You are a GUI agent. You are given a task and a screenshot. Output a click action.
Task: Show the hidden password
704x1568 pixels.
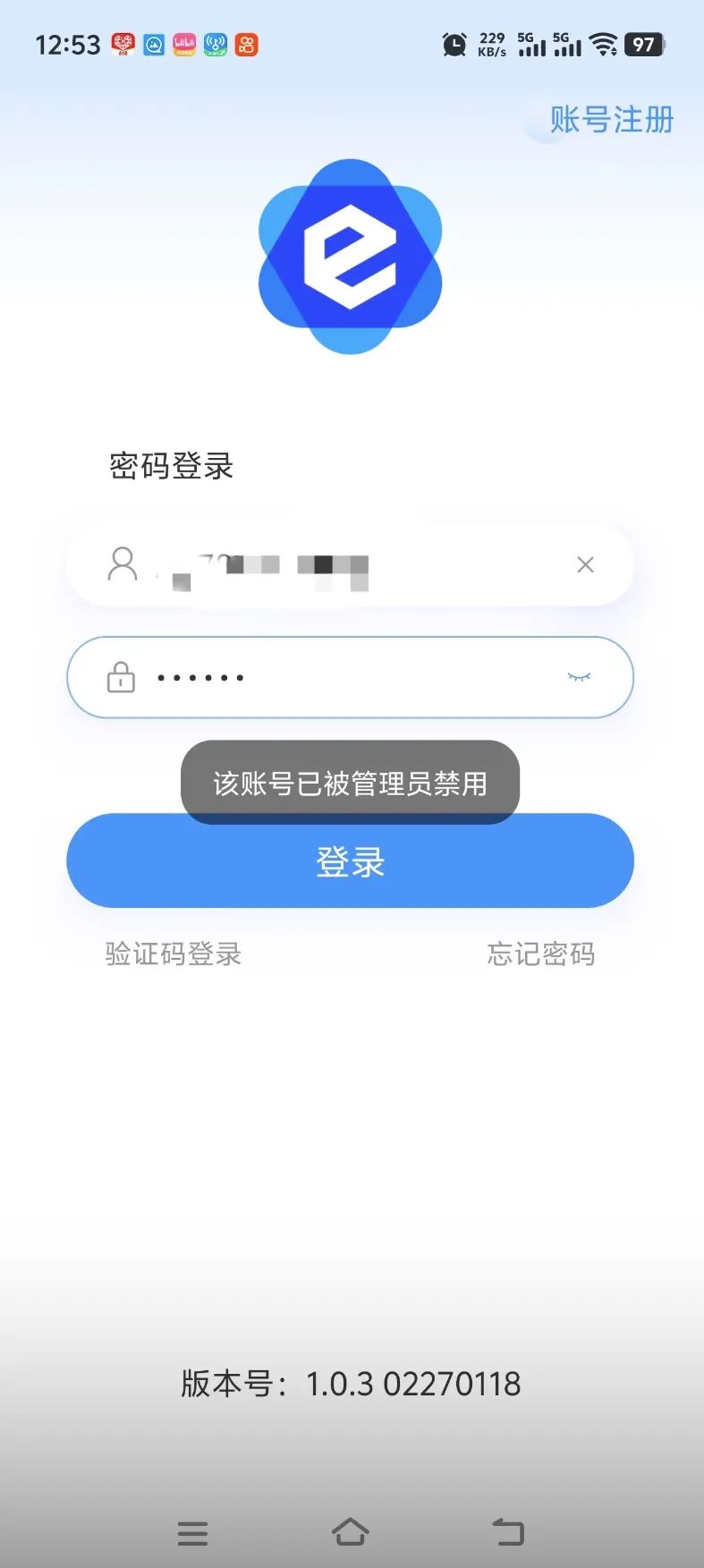click(x=579, y=677)
